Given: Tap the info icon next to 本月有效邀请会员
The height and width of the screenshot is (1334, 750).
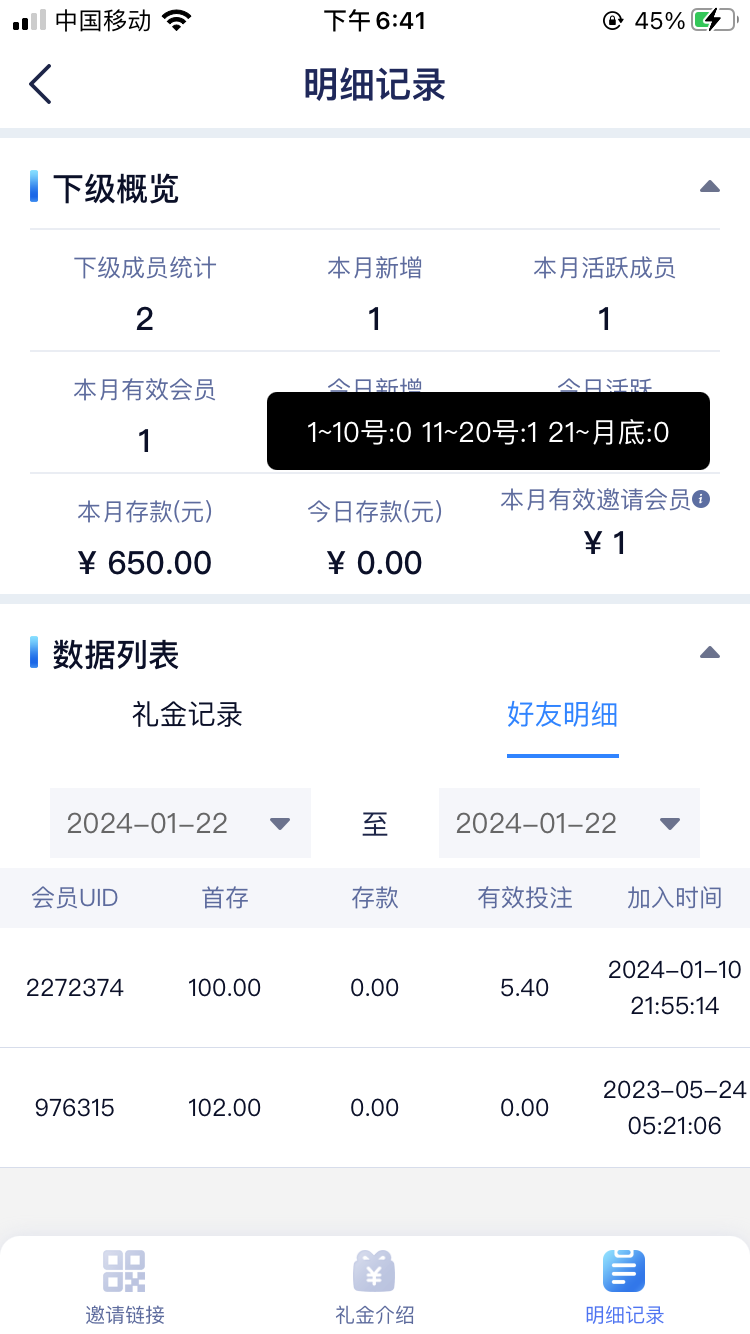Looking at the screenshot, I should [x=702, y=499].
